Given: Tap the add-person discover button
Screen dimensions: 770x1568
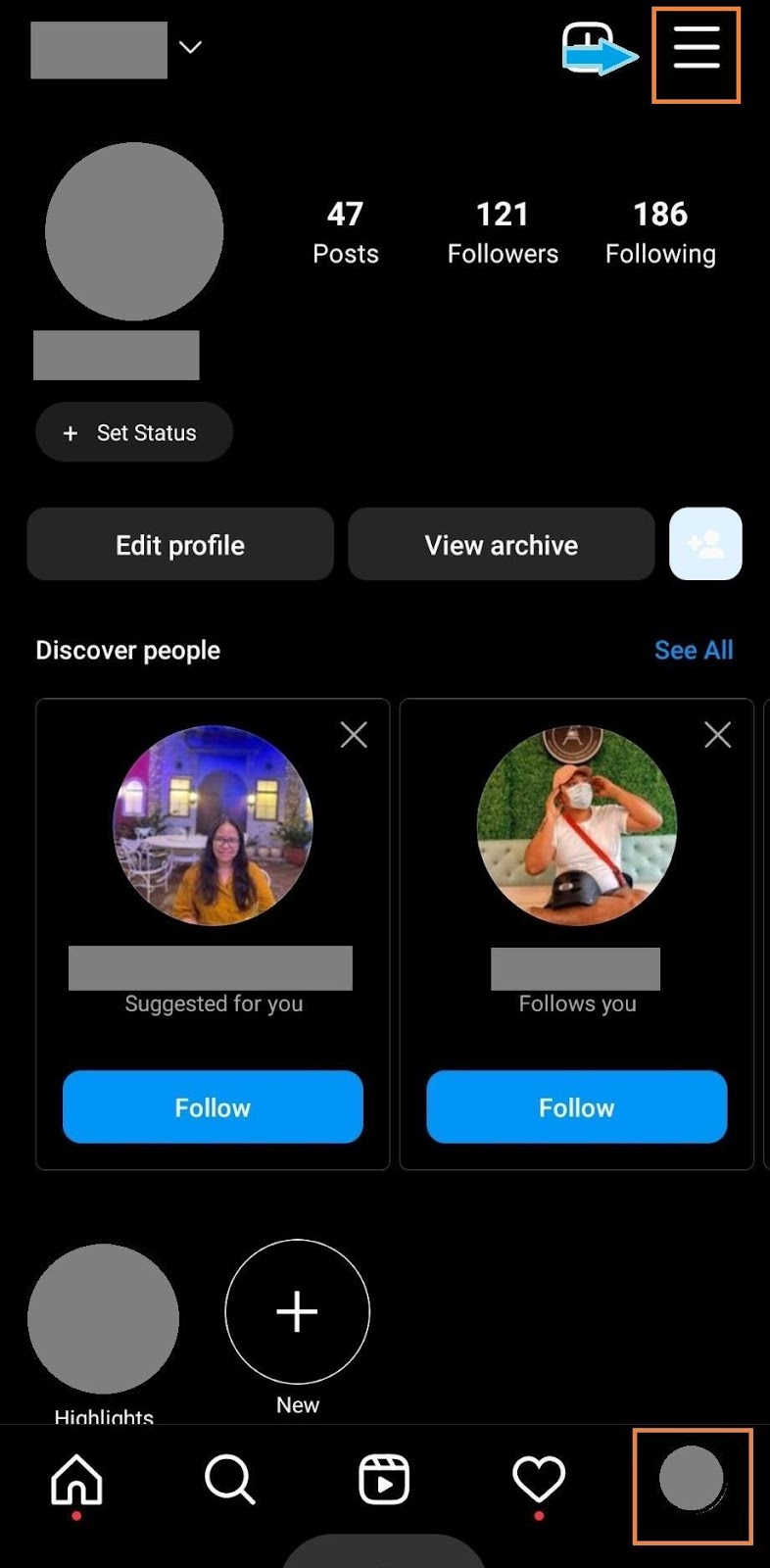Looking at the screenshot, I should (x=705, y=544).
